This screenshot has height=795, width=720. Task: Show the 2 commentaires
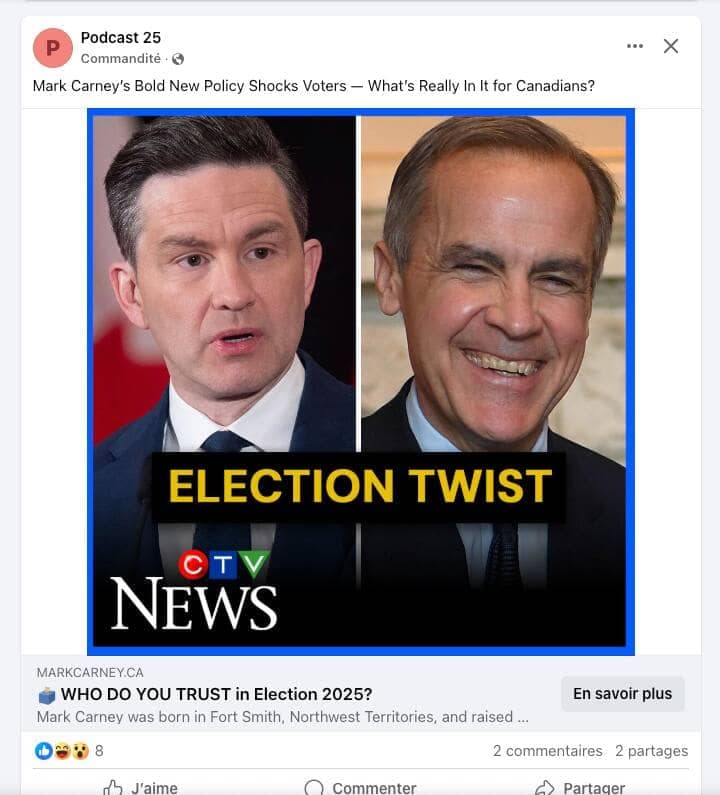(547, 751)
